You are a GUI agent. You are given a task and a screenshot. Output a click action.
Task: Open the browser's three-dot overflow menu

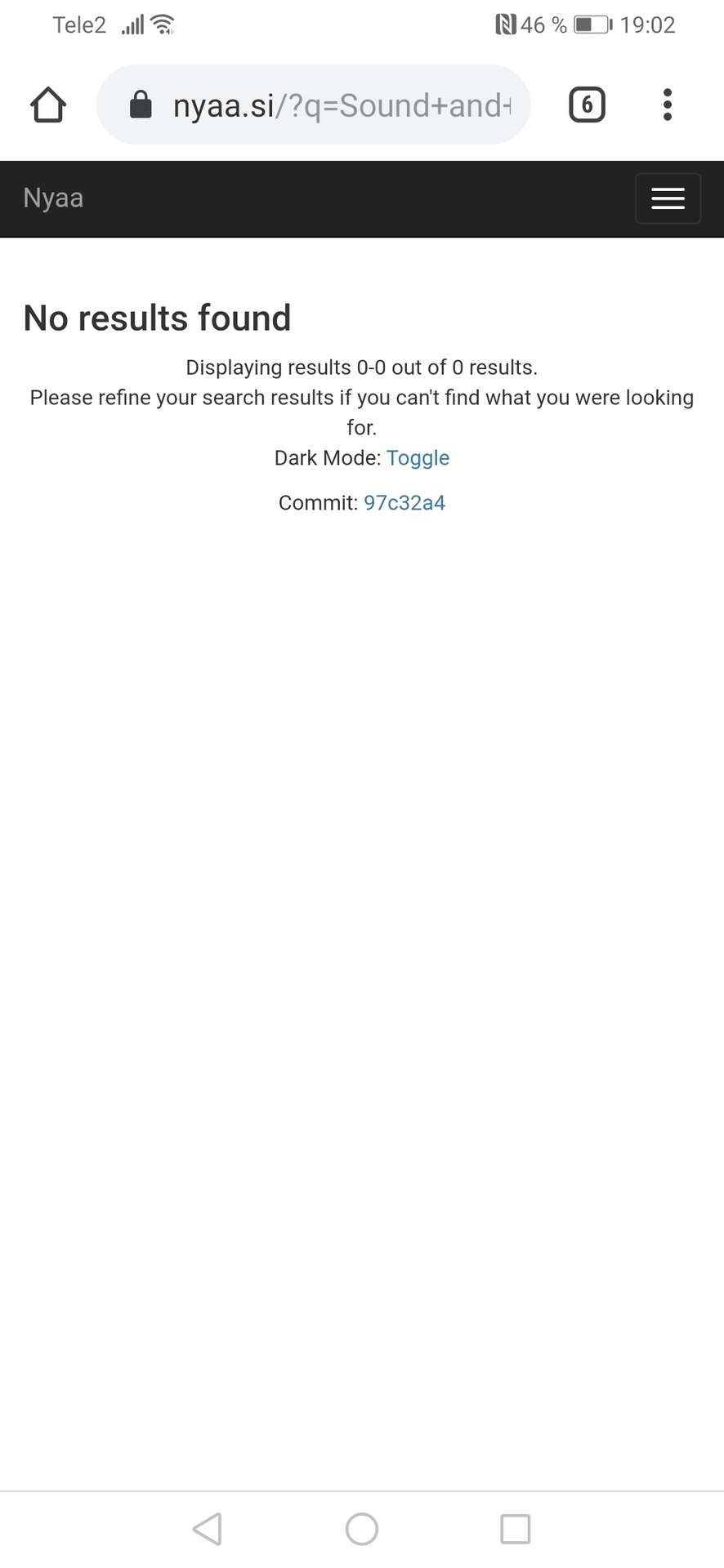pyautogui.click(x=668, y=105)
